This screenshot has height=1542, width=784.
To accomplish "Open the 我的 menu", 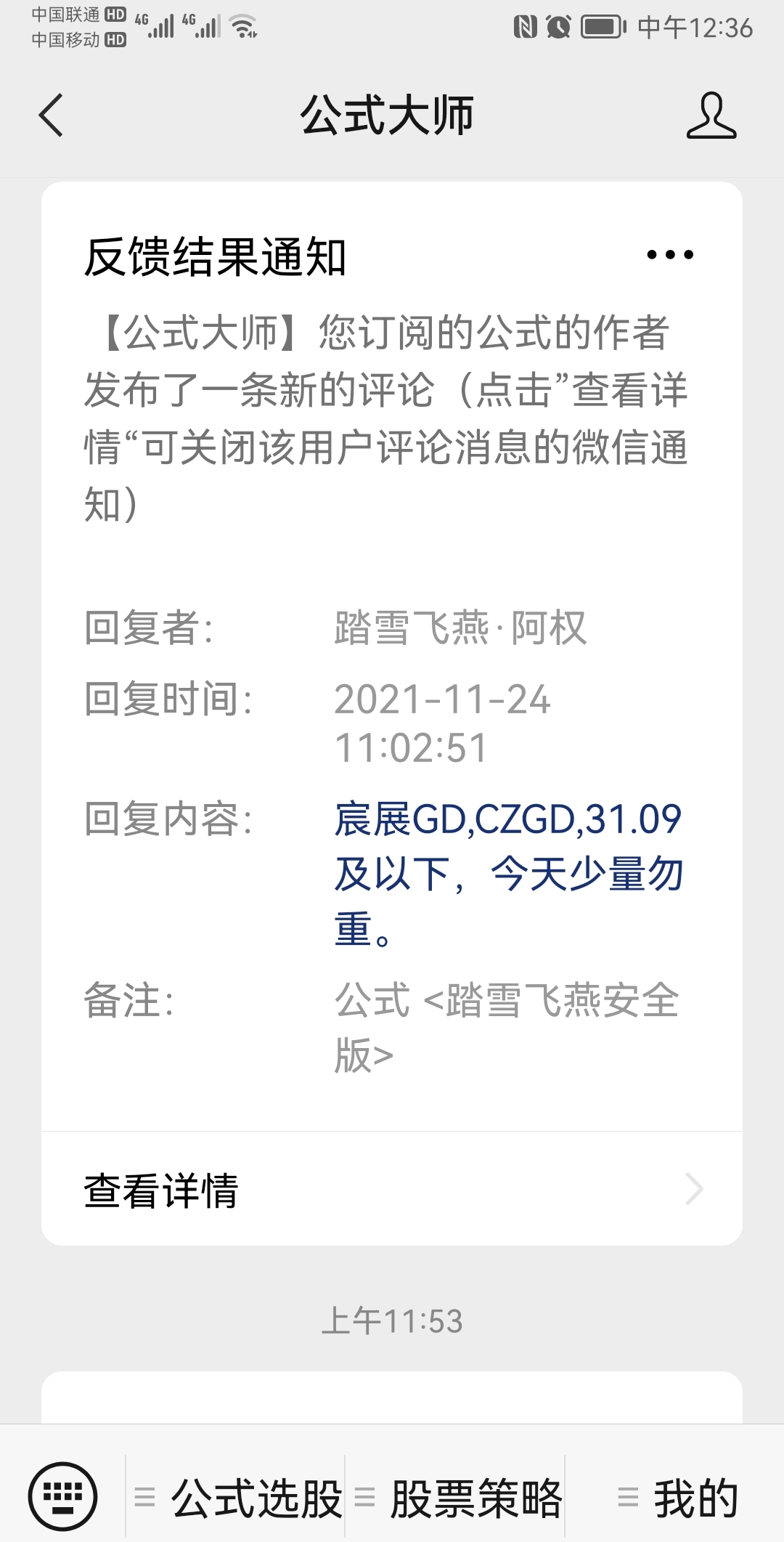I will click(677, 1498).
